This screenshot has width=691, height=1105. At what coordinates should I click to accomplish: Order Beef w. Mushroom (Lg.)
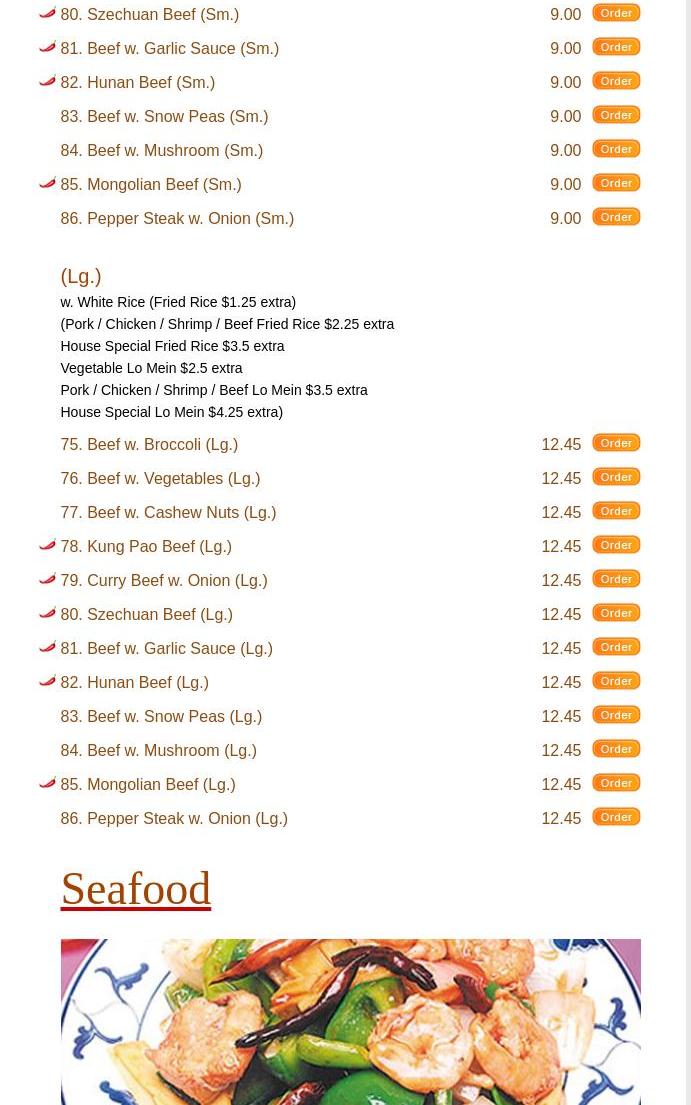[616, 749]
